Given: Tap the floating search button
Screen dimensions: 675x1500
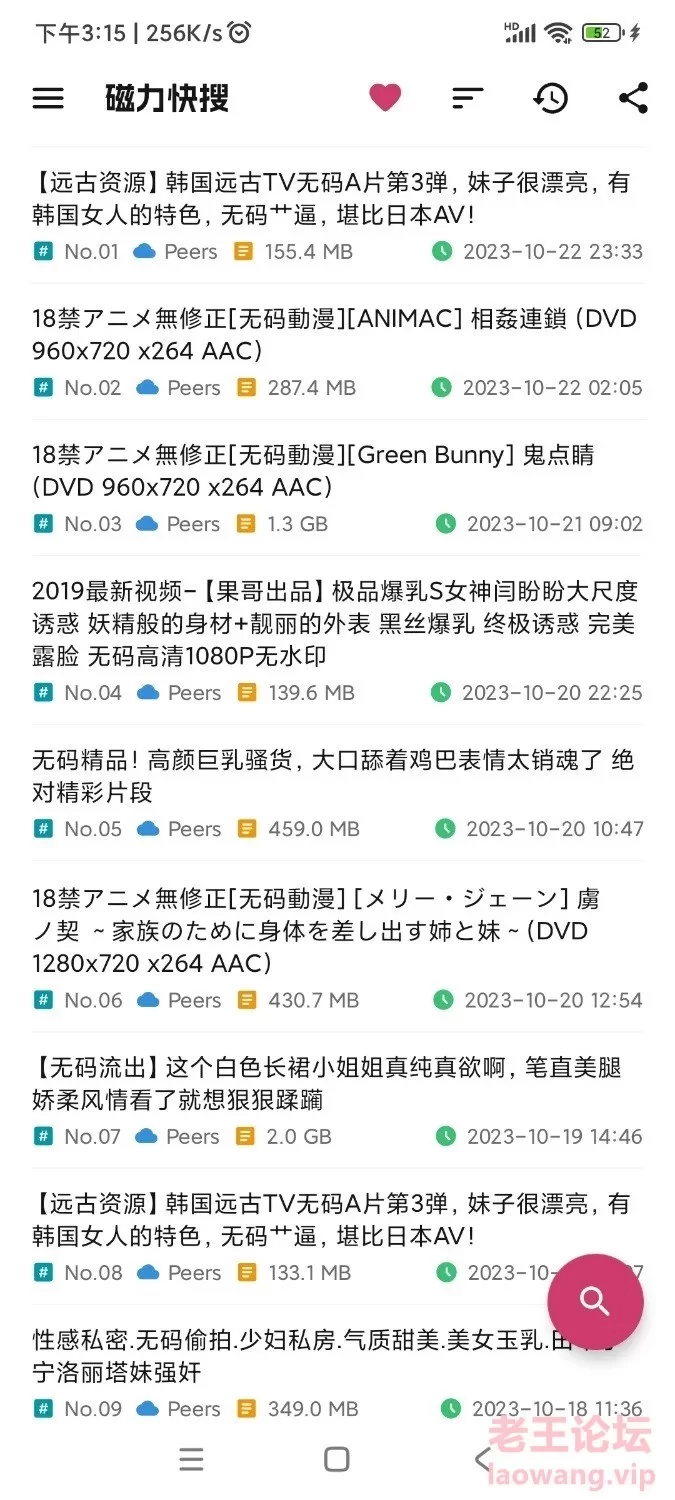Looking at the screenshot, I should [x=595, y=1301].
